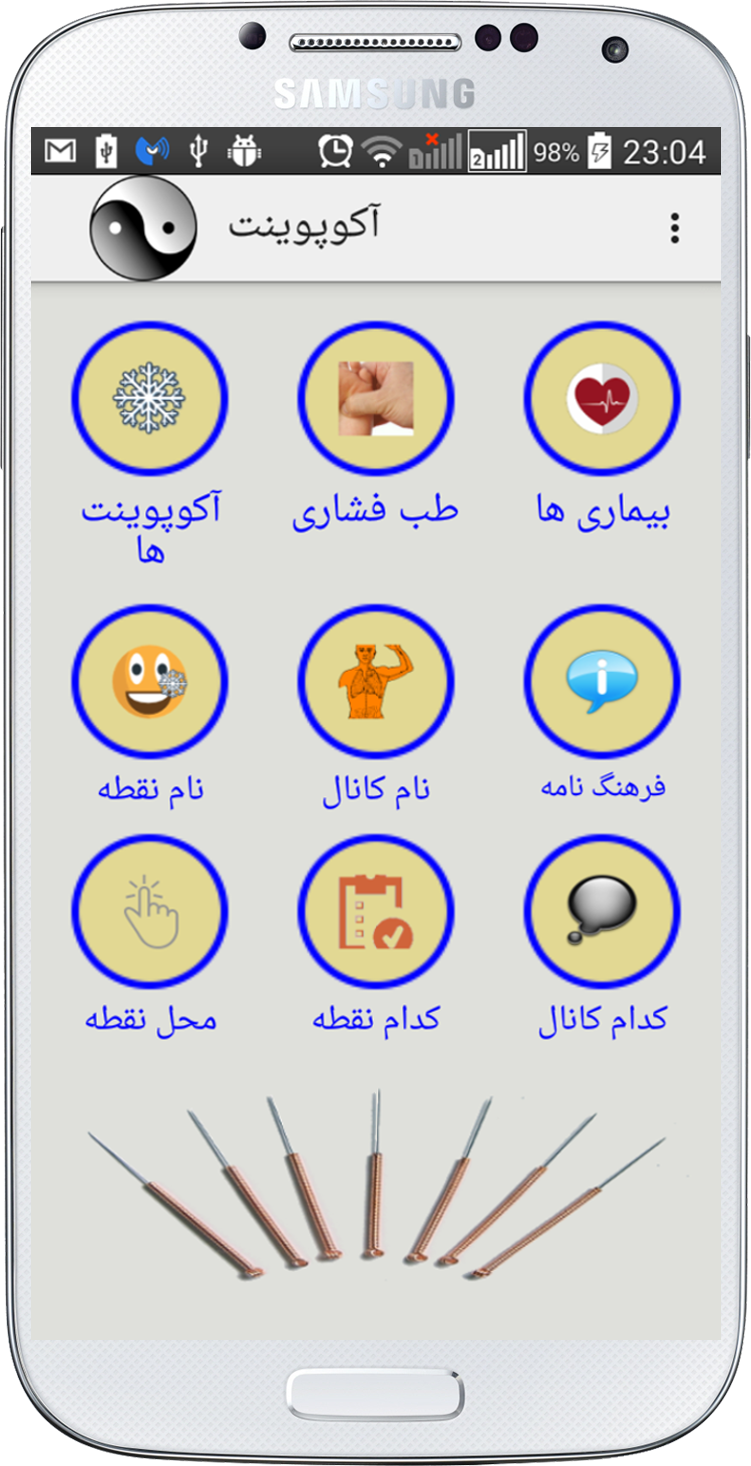Open آکوپوینت ها snowflake button
Image resolution: width=751 pixels, height=1466 pixels.
pyautogui.click(x=149, y=399)
